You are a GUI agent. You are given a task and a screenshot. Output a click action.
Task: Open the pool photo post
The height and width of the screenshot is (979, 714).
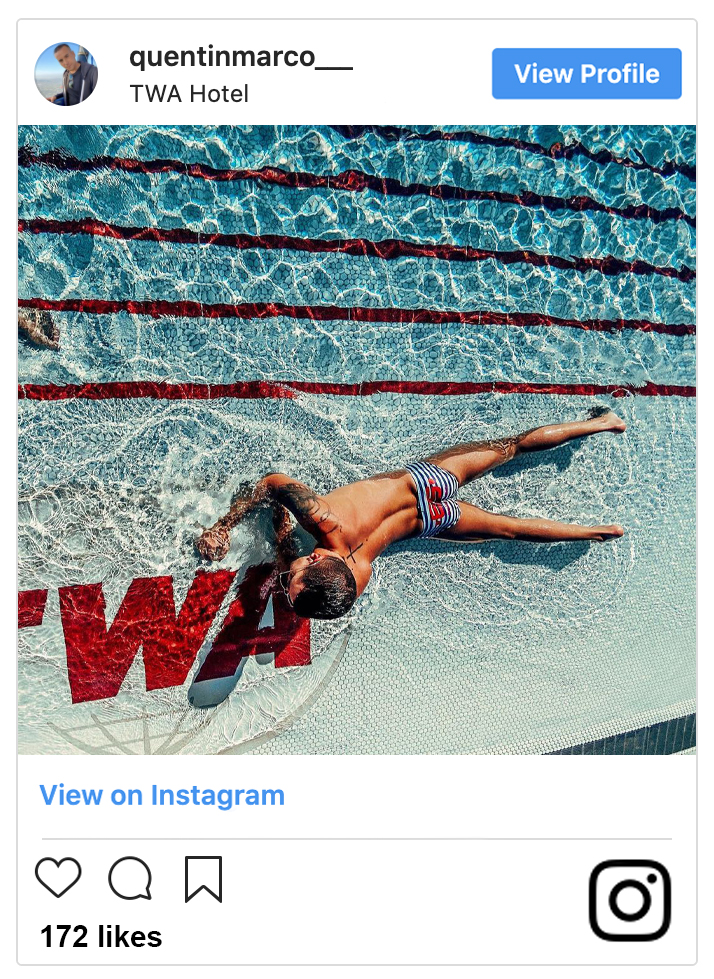[x=357, y=440]
